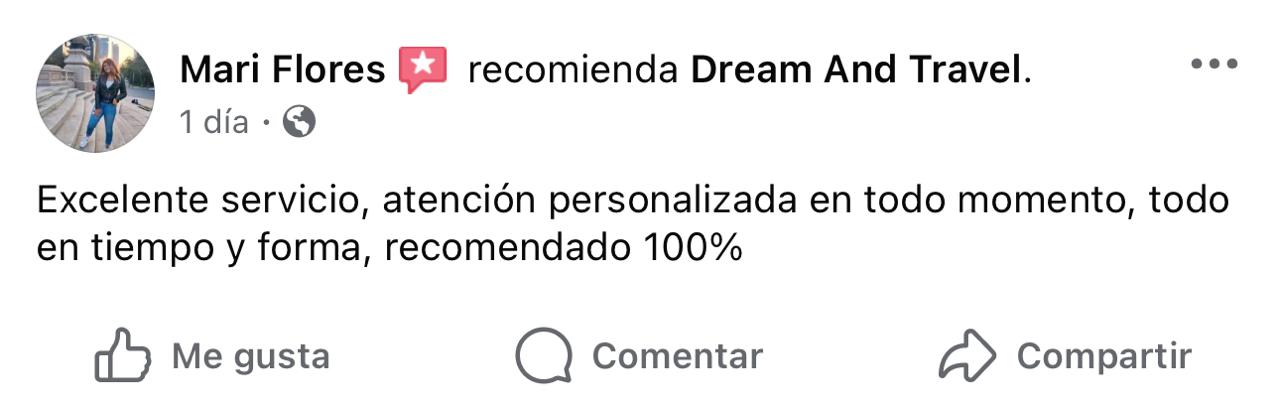Open Mari Flores's profile picture
This screenshot has width=1280, height=408.
(95, 93)
